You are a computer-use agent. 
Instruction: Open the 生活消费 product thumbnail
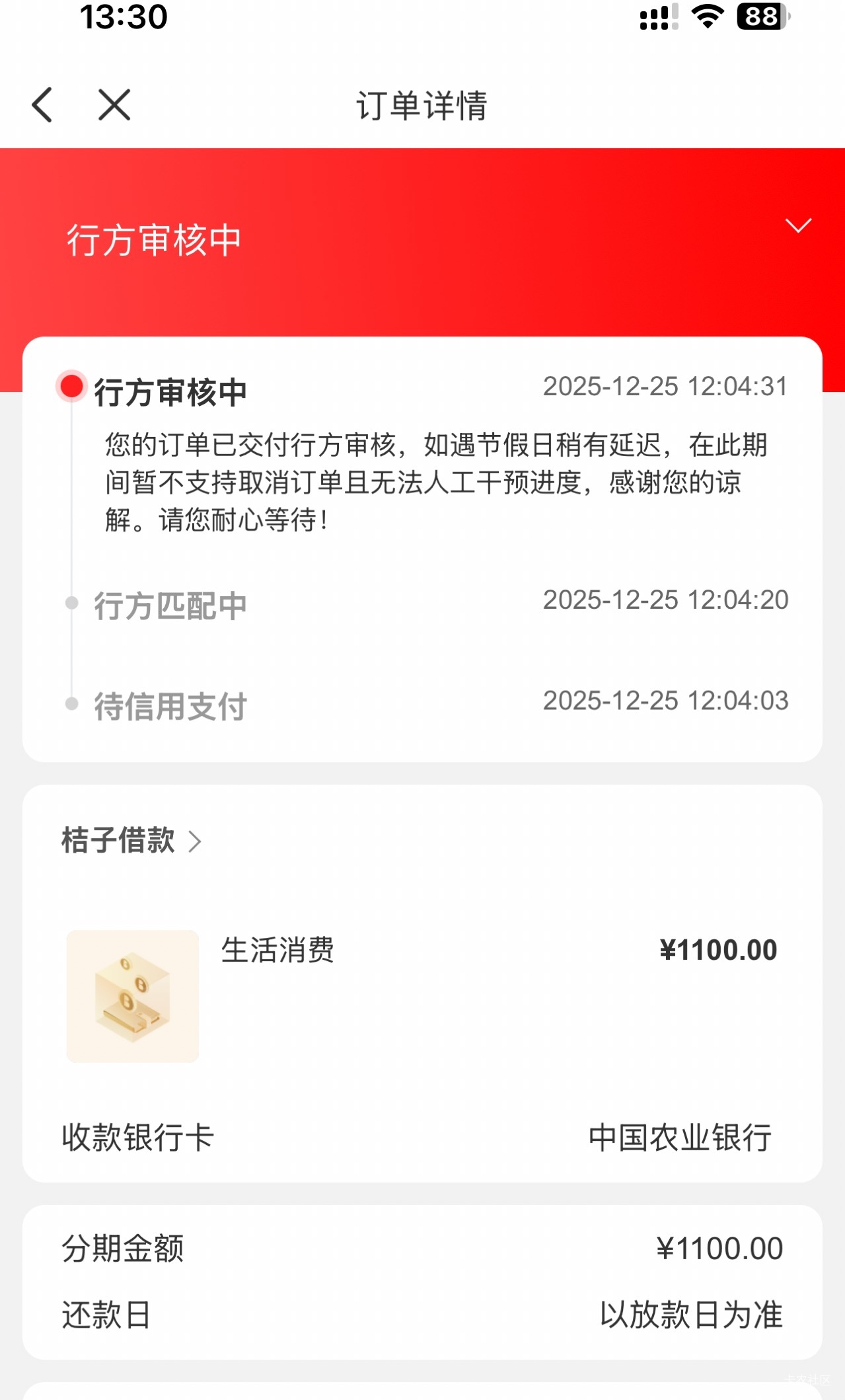click(x=133, y=996)
